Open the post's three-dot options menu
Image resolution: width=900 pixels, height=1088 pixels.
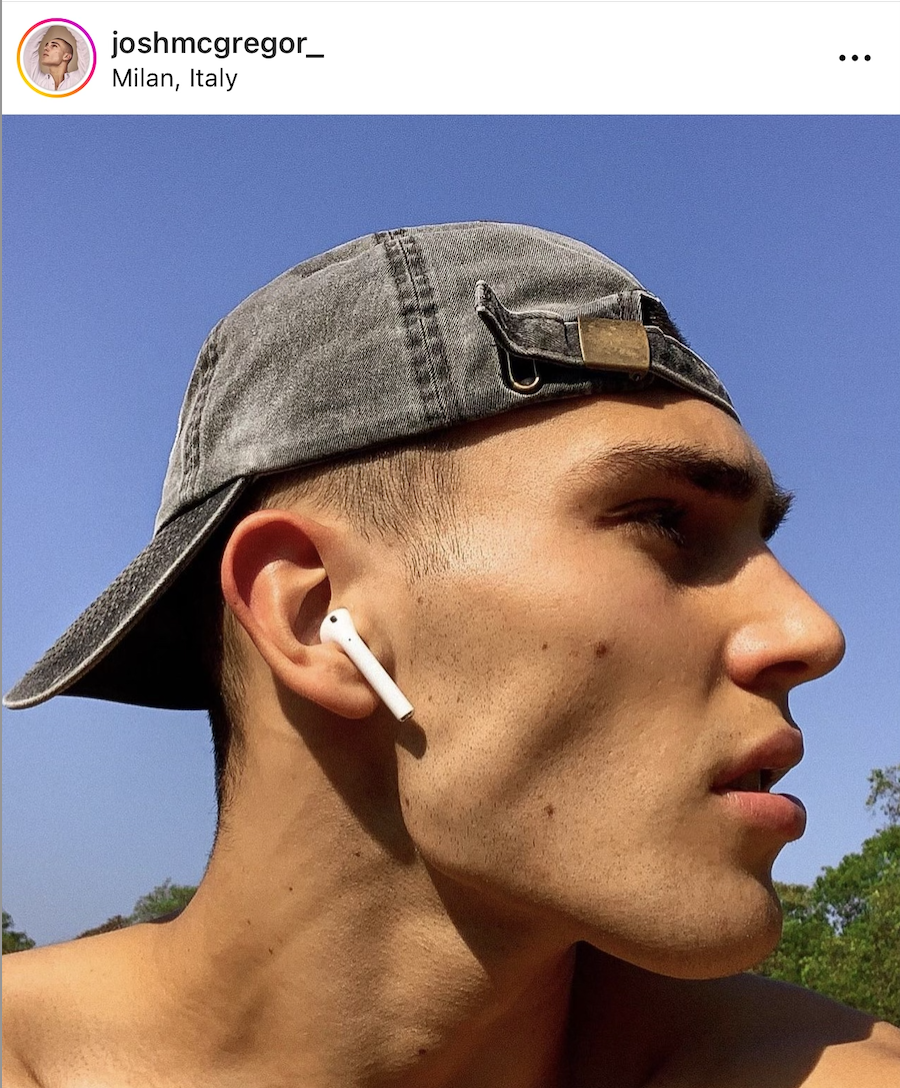click(854, 58)
